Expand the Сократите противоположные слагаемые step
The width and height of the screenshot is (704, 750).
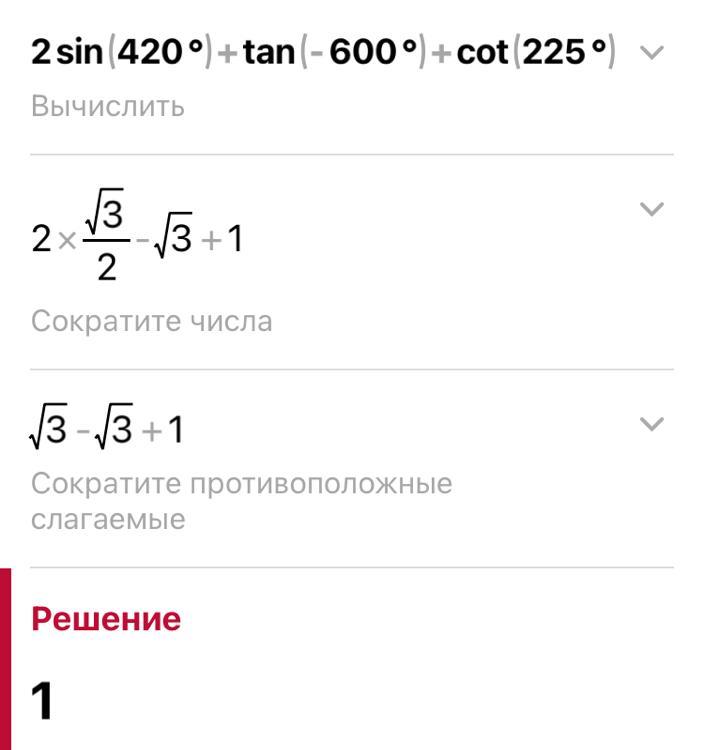click(651, 425)
